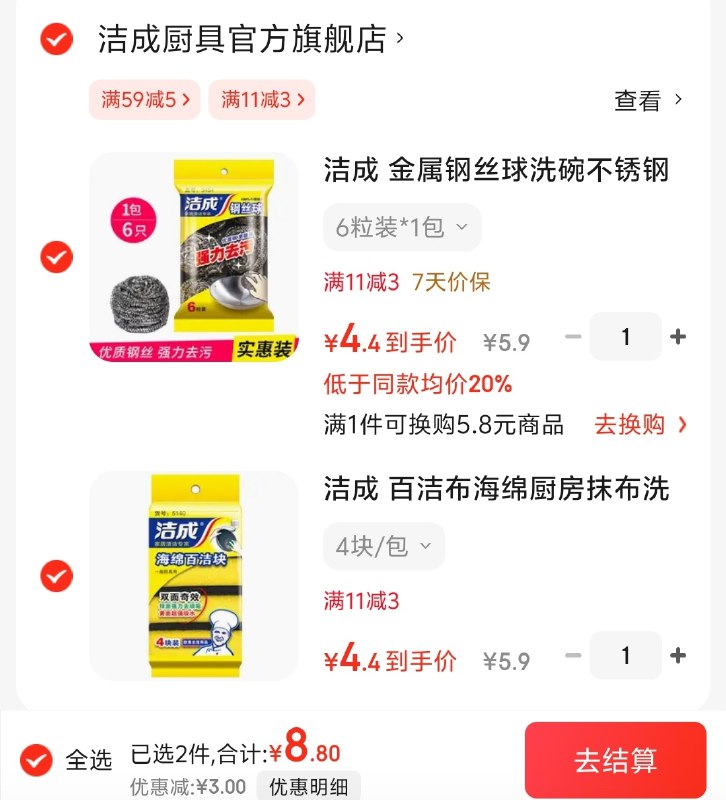Open the 6粒装*1包 variant dropdown
Screen dimensions: 726x800
coord(400,227)
